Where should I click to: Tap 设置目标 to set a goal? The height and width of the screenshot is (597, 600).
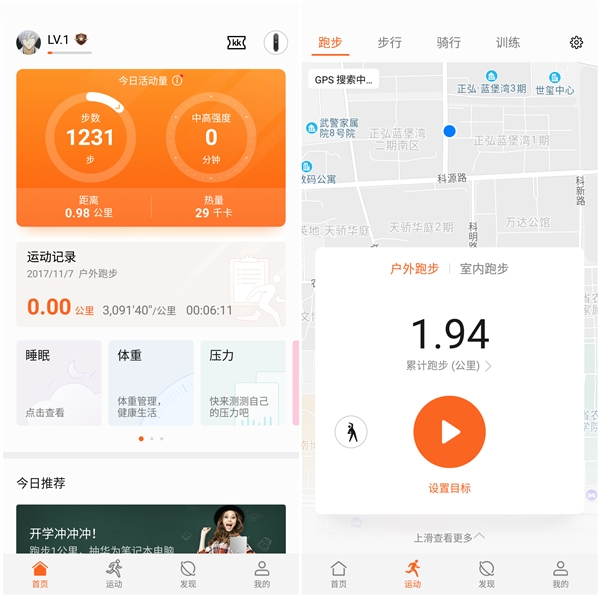point(449,488)
